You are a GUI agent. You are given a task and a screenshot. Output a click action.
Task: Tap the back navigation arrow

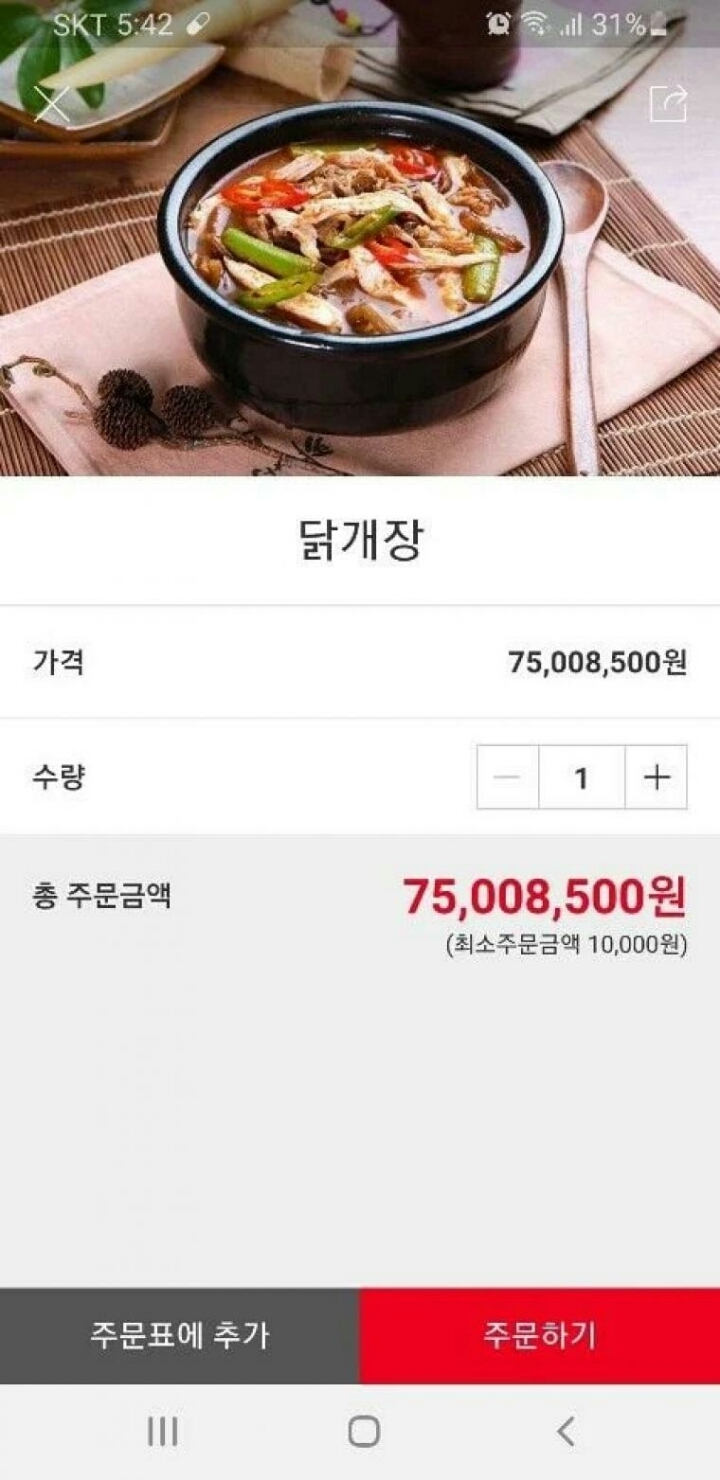tap(563, 1433)
